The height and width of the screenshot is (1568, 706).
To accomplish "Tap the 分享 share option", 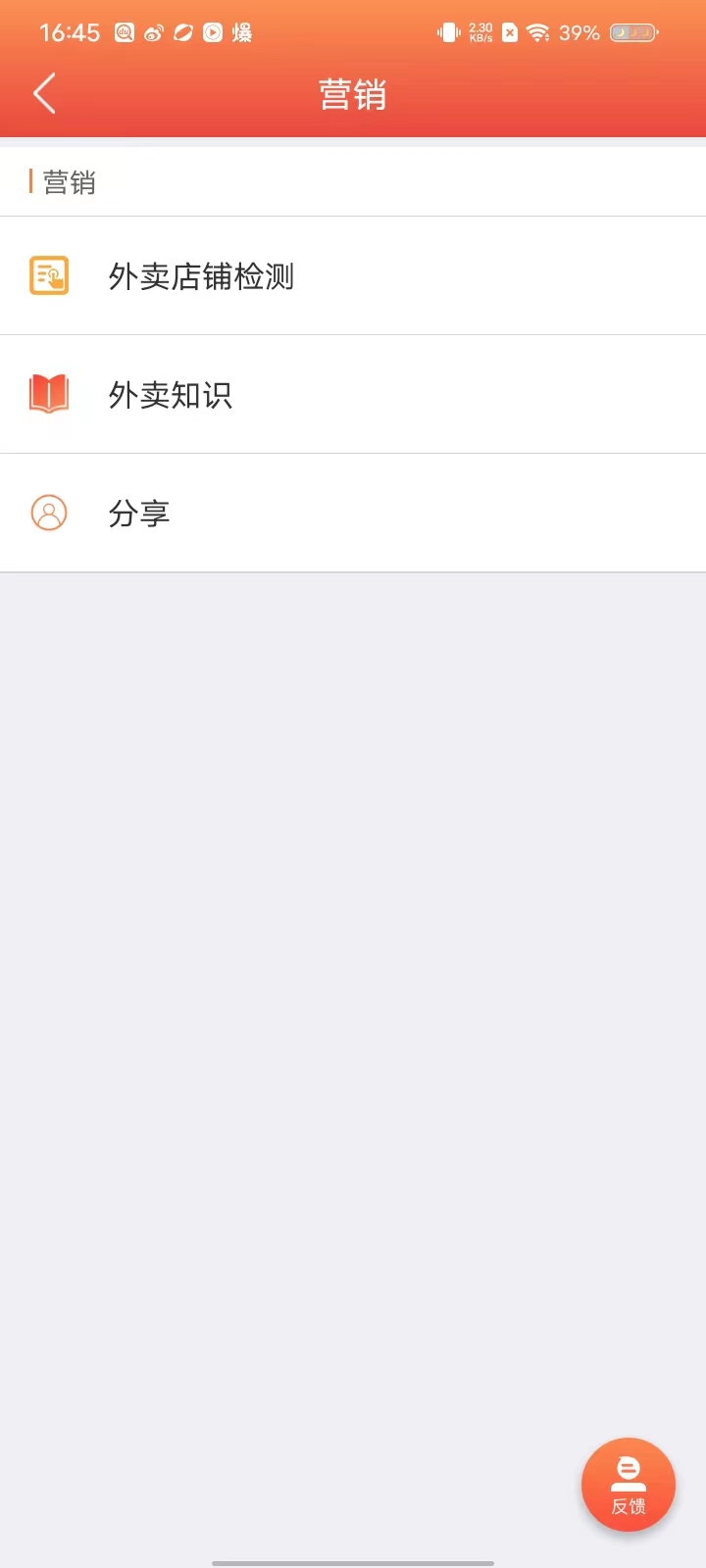I will [x=353, y=513].
